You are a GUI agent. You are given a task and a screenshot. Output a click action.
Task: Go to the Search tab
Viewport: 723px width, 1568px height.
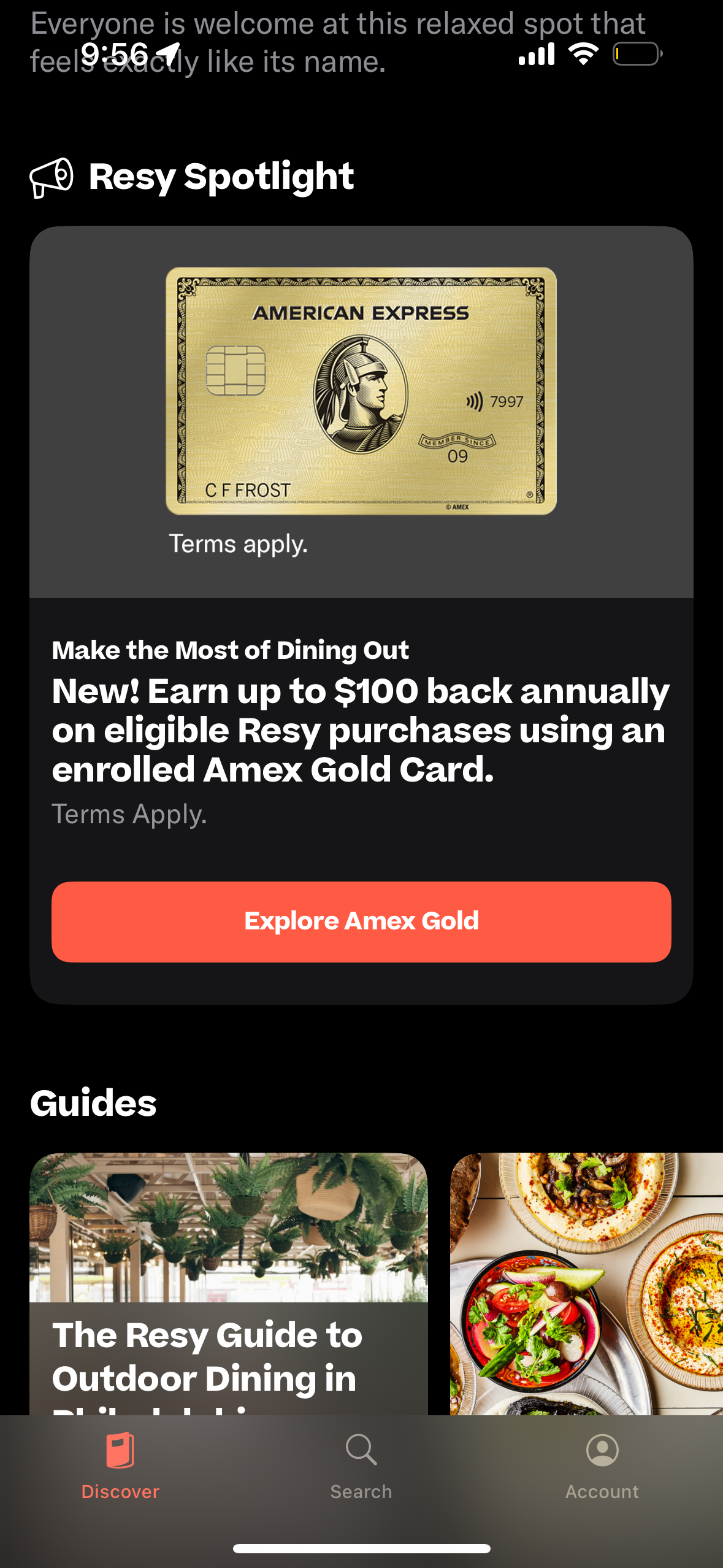point(361,1466)
